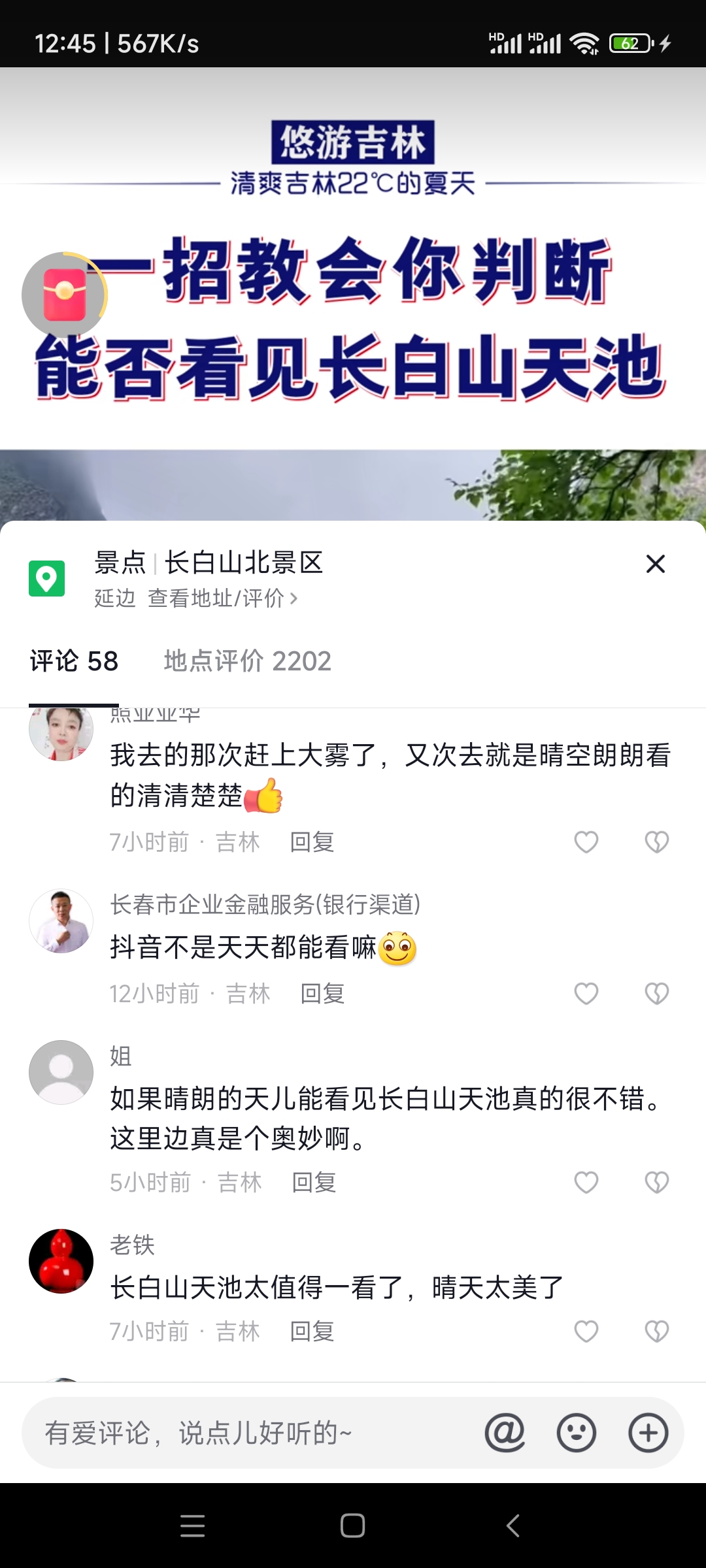
Task: Like the comment mentioning 抖音不是天天都能看嘛
Action: pyautogui.click(x=586, y=994)
